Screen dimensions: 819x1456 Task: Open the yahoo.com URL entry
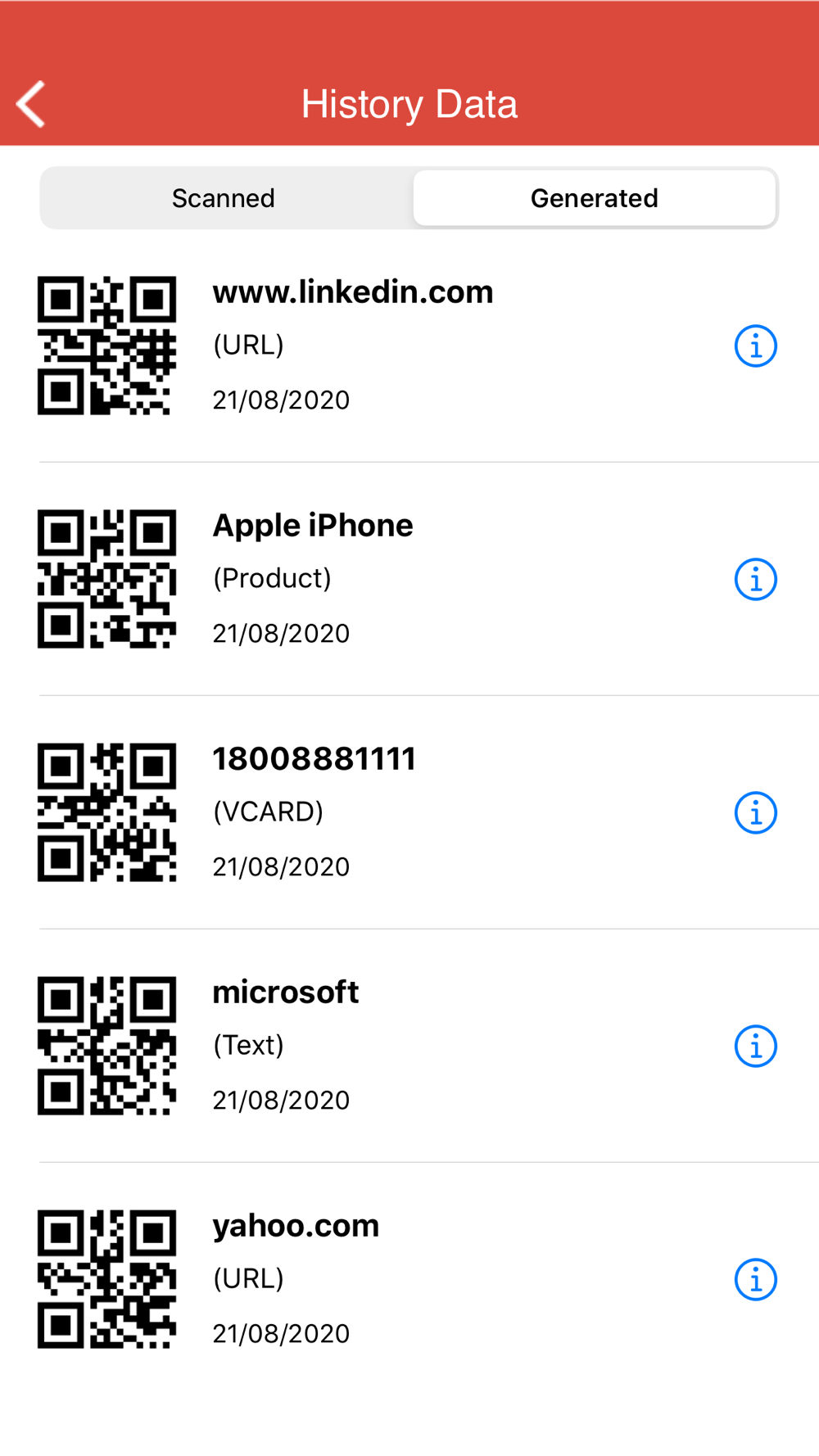(x=409, y=1279)
